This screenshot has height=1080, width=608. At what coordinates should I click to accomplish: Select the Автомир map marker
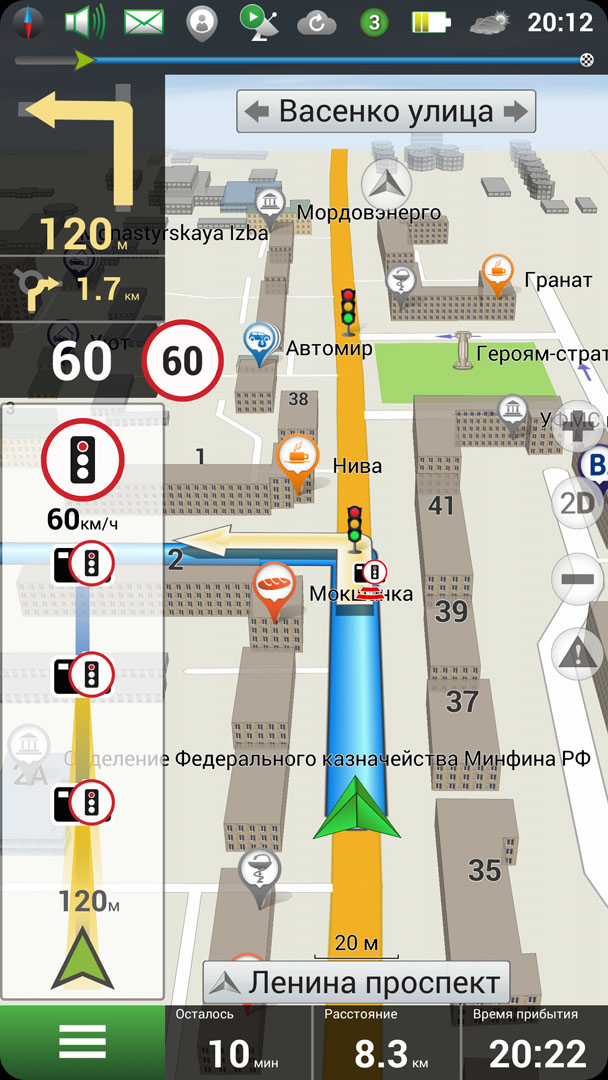(262, 342)
